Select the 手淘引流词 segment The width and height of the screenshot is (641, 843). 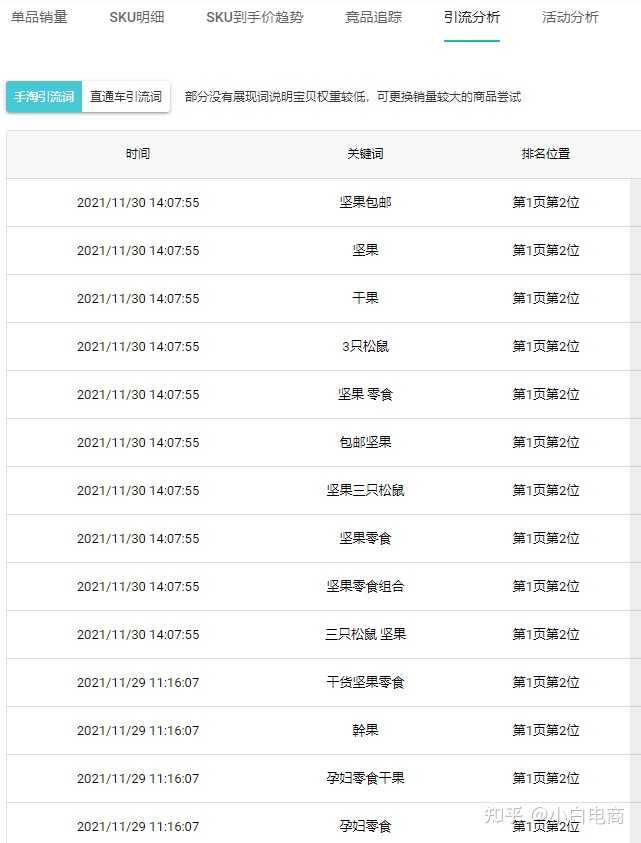(44, 97)
